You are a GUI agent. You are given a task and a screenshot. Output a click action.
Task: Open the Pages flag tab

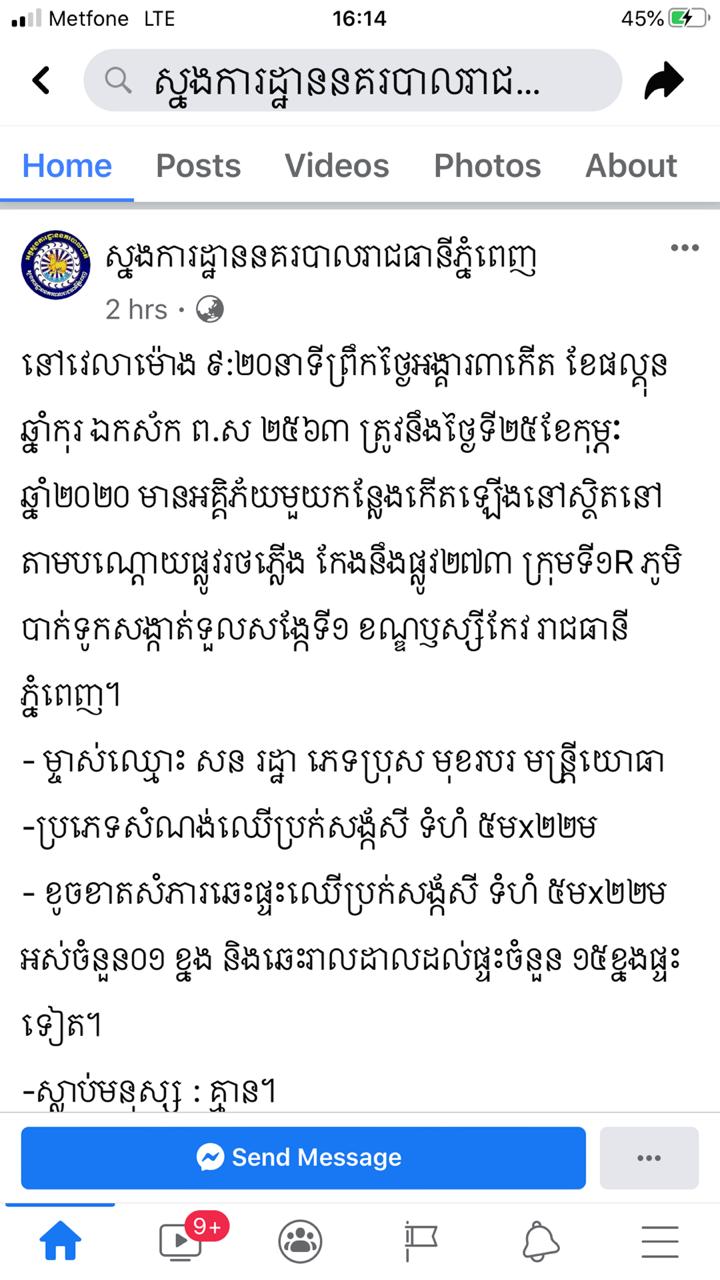tap(421, 1242)
